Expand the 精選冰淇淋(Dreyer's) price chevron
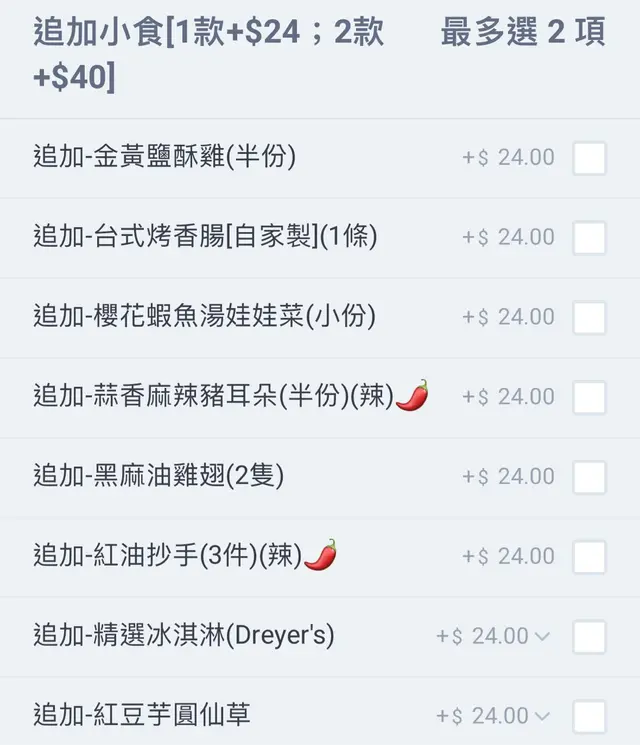The image size is (640, 745). click(x=542, y=636)
